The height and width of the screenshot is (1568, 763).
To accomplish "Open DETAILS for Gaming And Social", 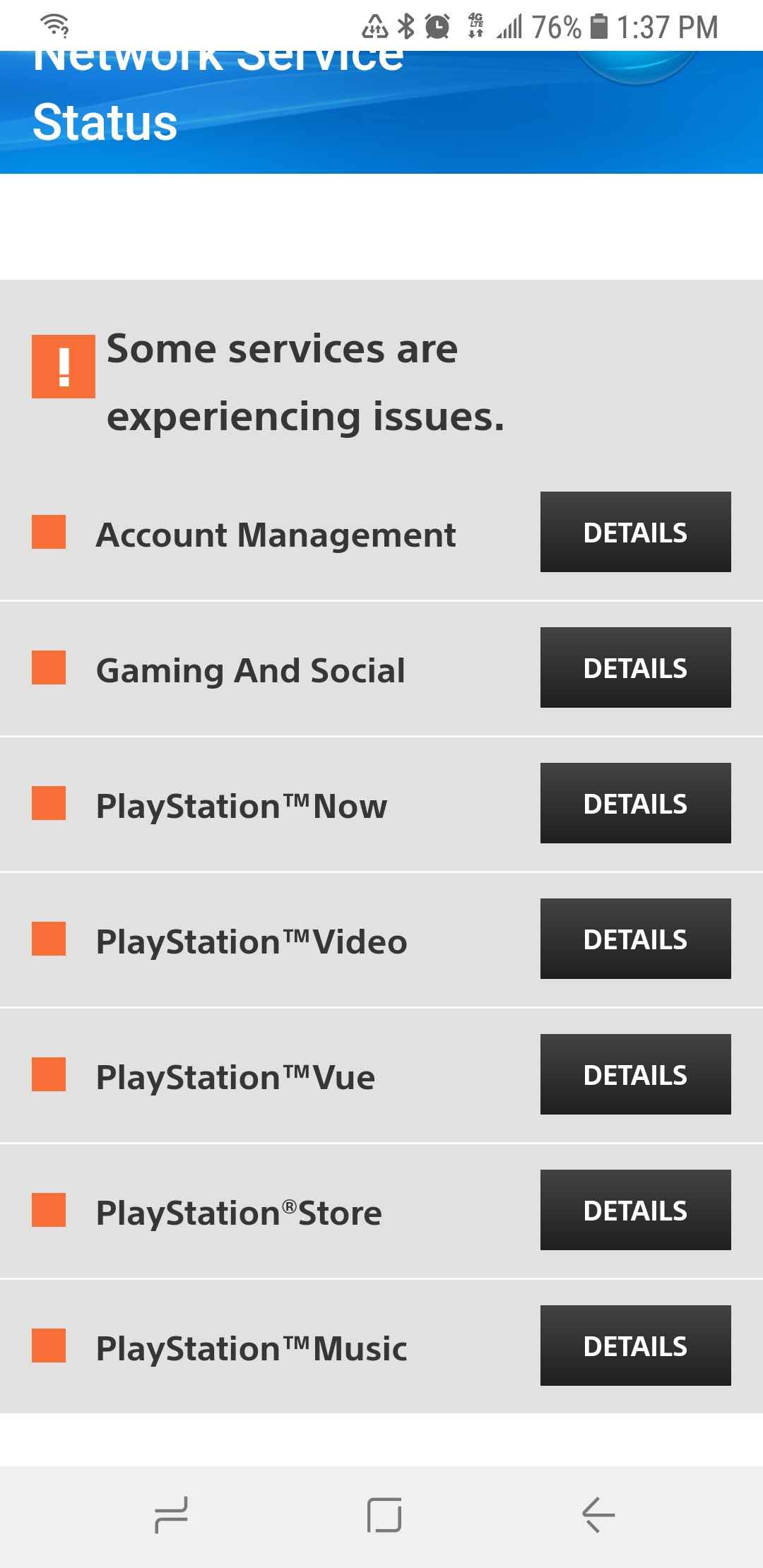I will [635, 667].
